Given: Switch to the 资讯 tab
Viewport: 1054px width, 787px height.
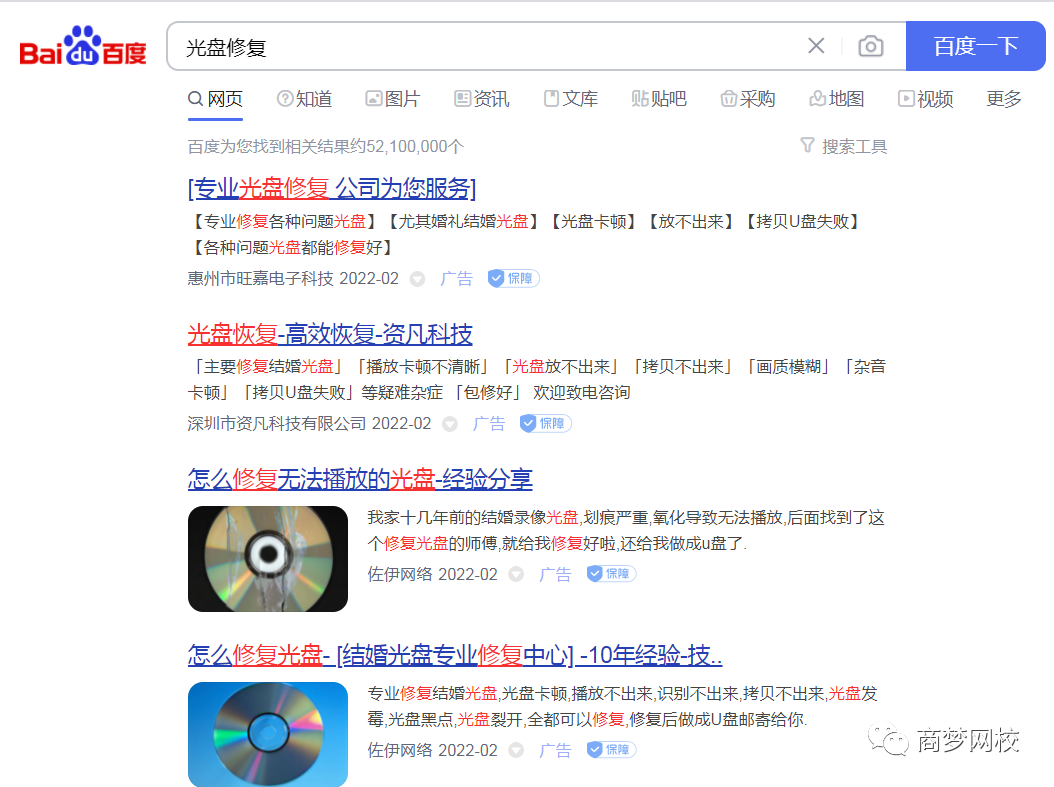Looking at the screenshot, I should [x=481, y=99].
